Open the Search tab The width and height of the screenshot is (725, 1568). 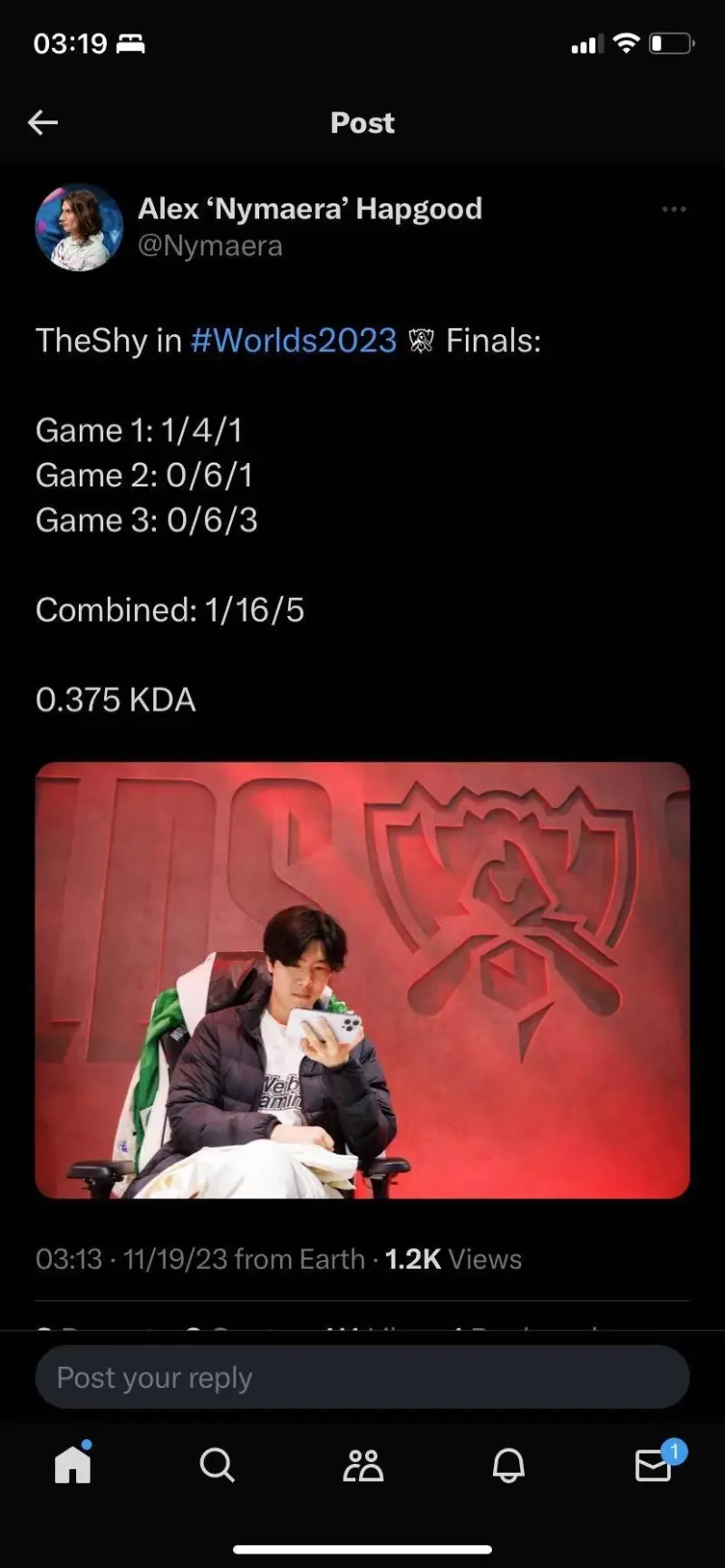(217, 1465)
